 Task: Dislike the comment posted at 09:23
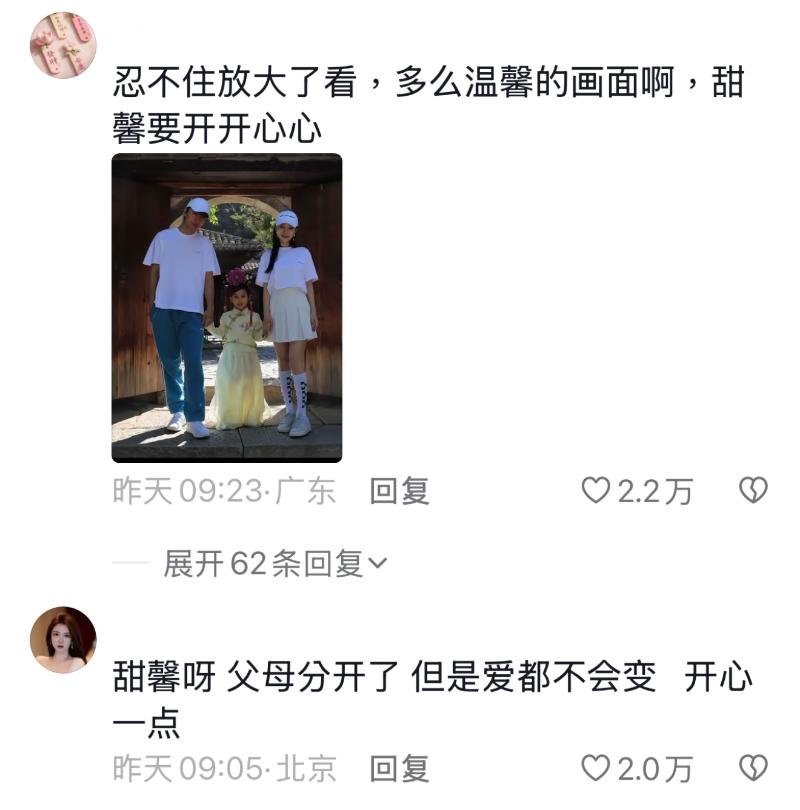752,490
